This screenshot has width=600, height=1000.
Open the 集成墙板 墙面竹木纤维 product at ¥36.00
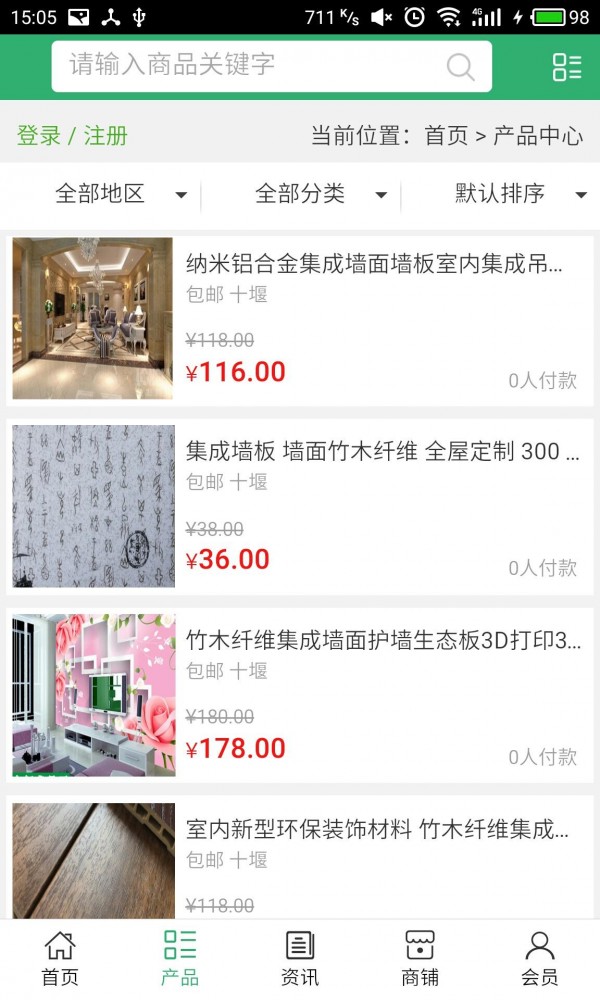tap(382, 452)
